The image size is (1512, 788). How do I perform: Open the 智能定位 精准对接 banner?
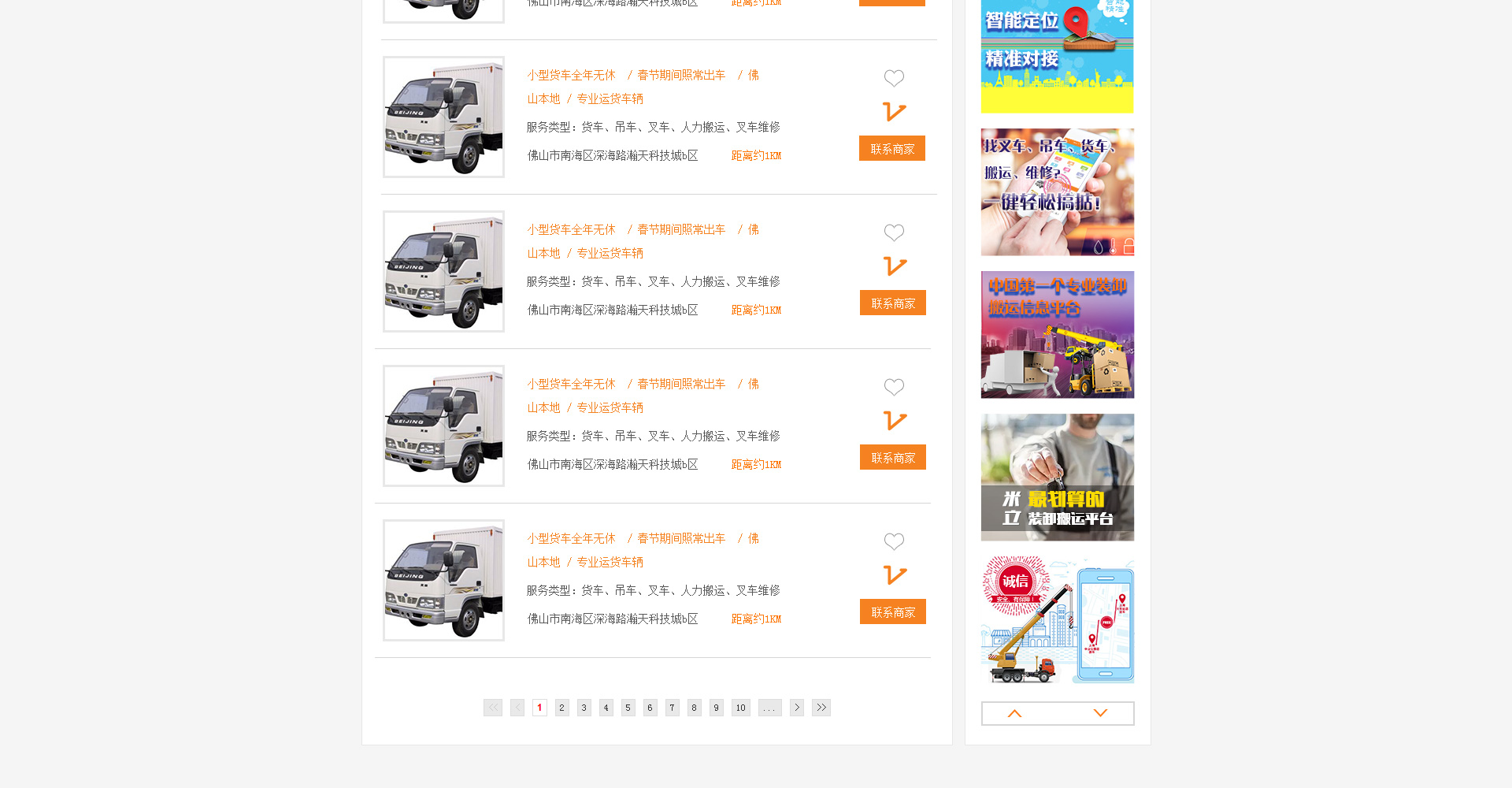1057,56
